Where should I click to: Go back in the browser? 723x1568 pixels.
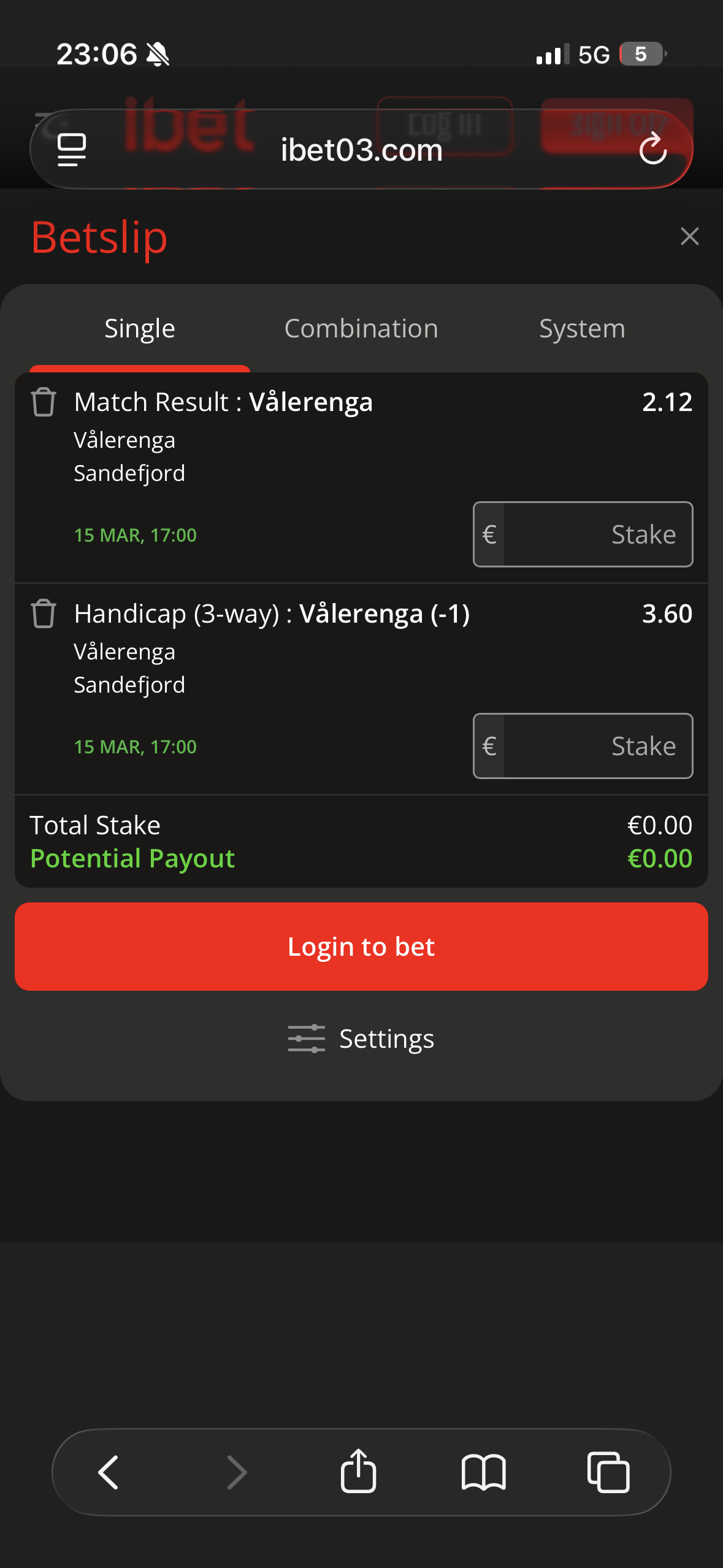(109, 1472)
